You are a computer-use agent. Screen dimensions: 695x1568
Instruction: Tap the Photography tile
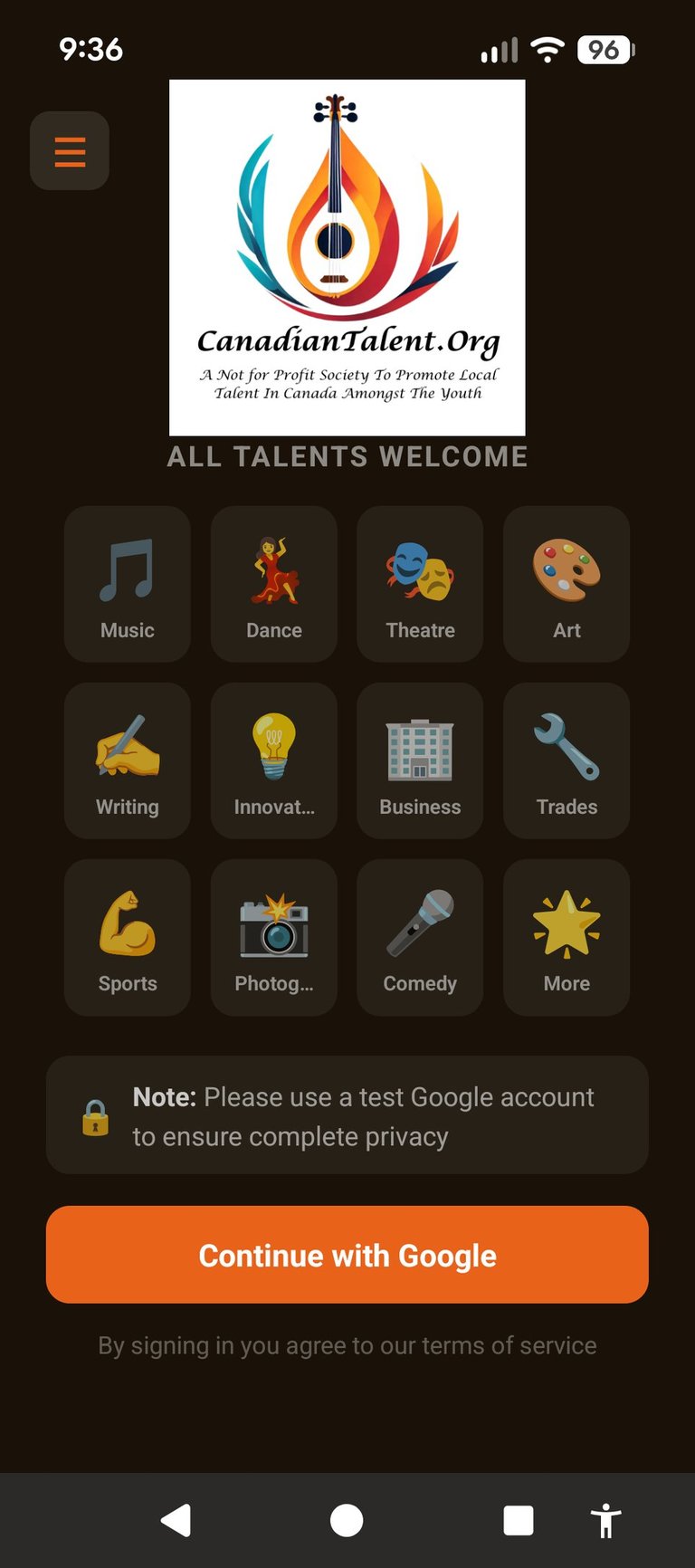[274, 937]
